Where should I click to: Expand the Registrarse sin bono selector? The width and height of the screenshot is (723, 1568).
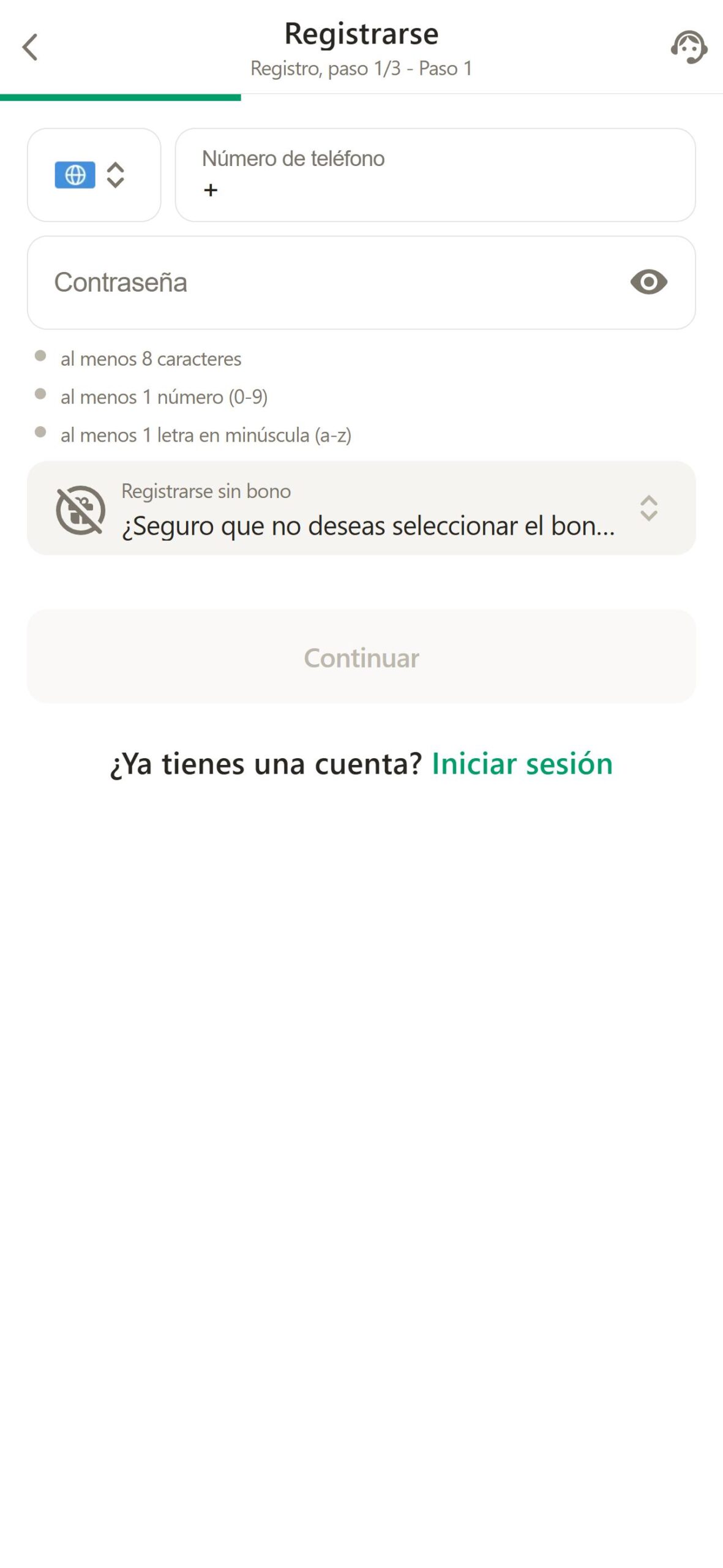click(x=361, y=508)
